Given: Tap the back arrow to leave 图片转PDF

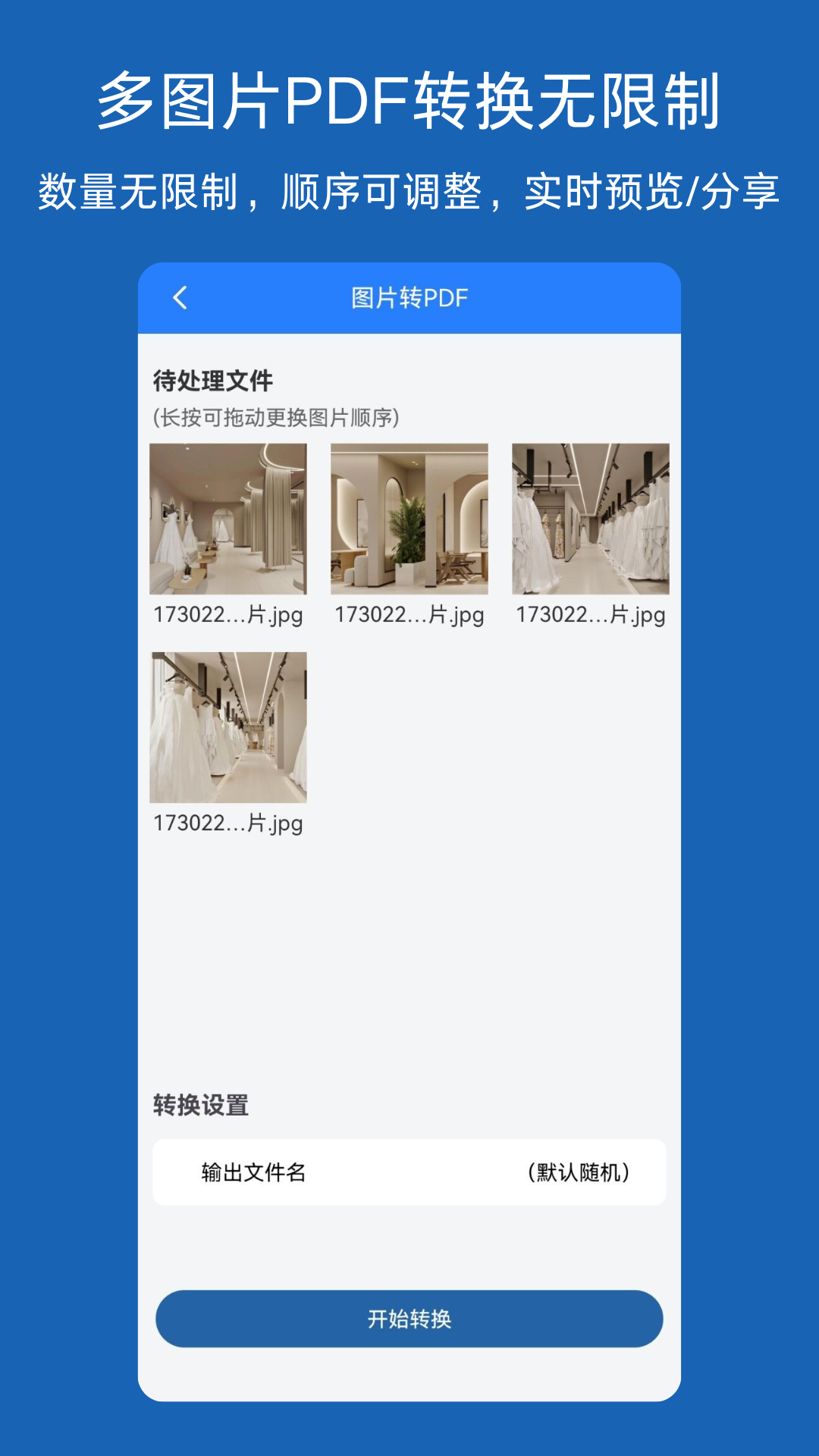Looking at the screenshot, I should pos(180,297).
